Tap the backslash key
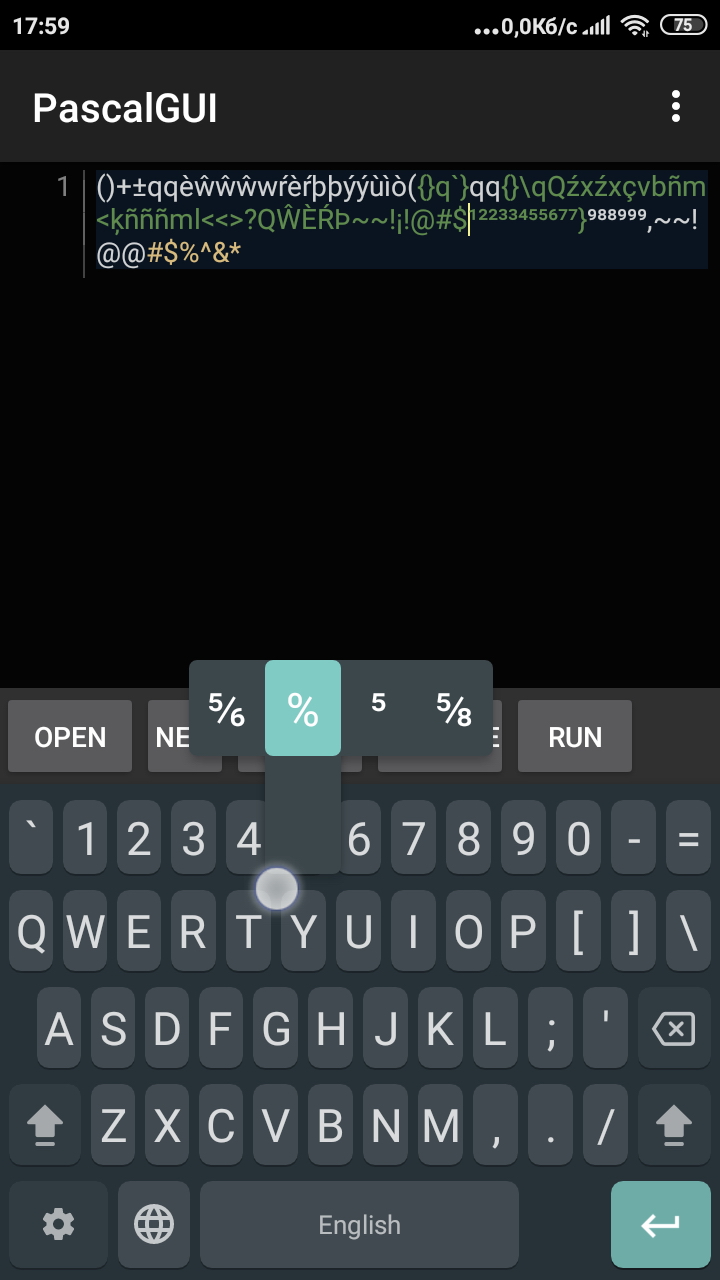Screen dimensions: 720x1280 [688, 932]
